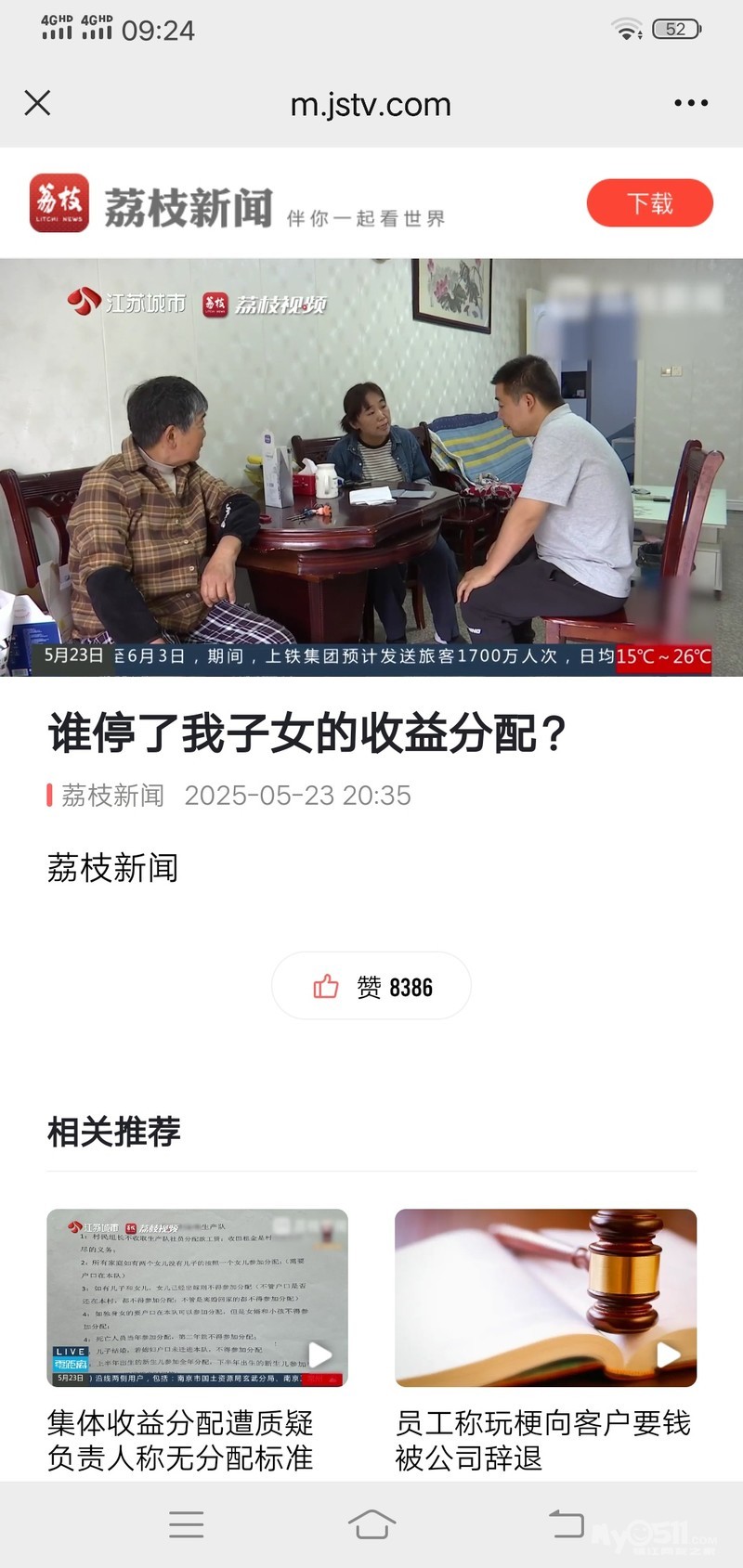Open recent apps from navigation bar
The height and width of the screenshot is (1568, 743).
click(x=187, y=1523)
